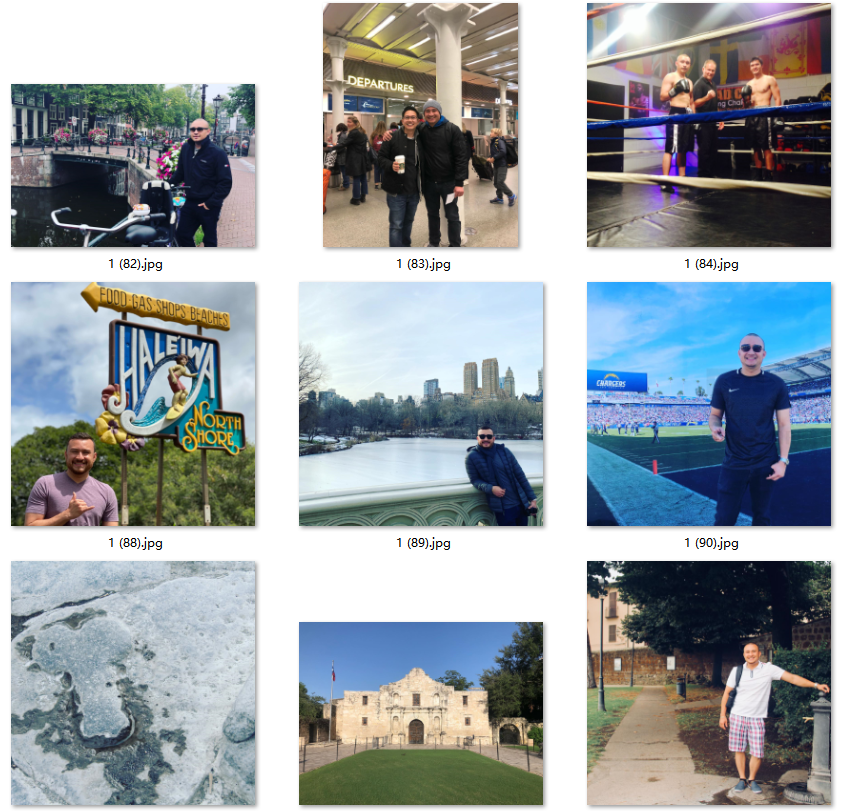Screen dimensions: 841x812
Task: Open 1 (88).jpg with the Haleiwa sign
Action: pyautogui.click(x=133, y=404)
